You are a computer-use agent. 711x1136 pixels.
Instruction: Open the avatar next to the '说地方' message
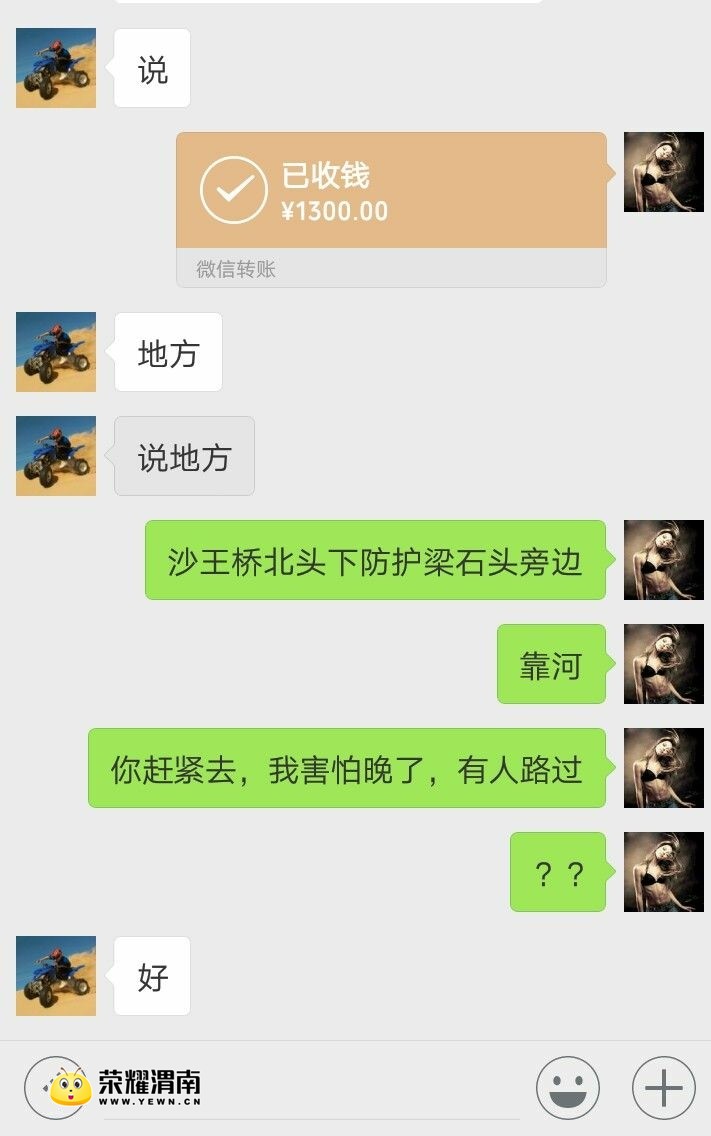[x=56, y=456]
